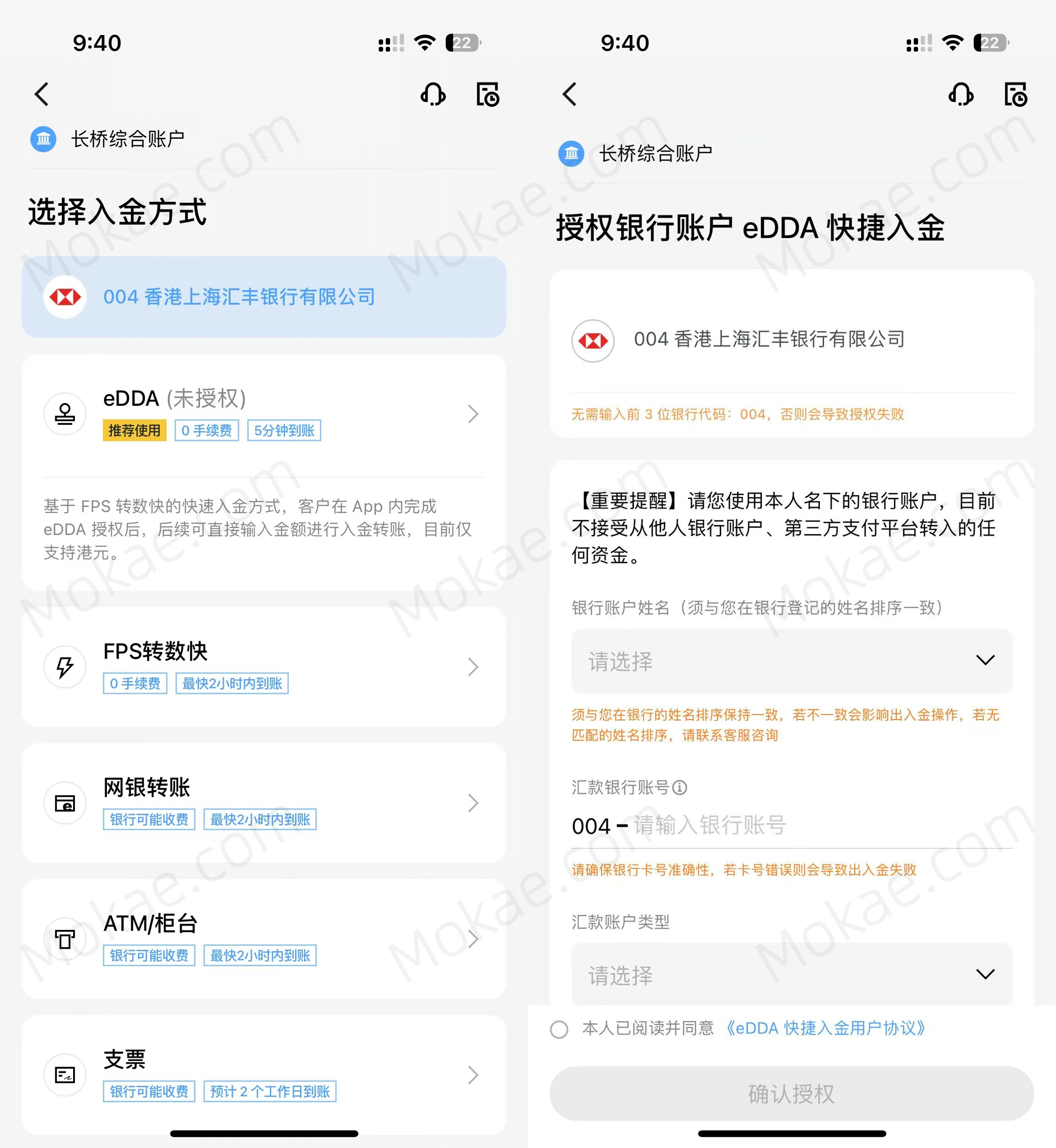This screenshot has width=1056, height=1148.
Task: Open the eDDA (未授权) deposit method
Action: pos(264,414)
